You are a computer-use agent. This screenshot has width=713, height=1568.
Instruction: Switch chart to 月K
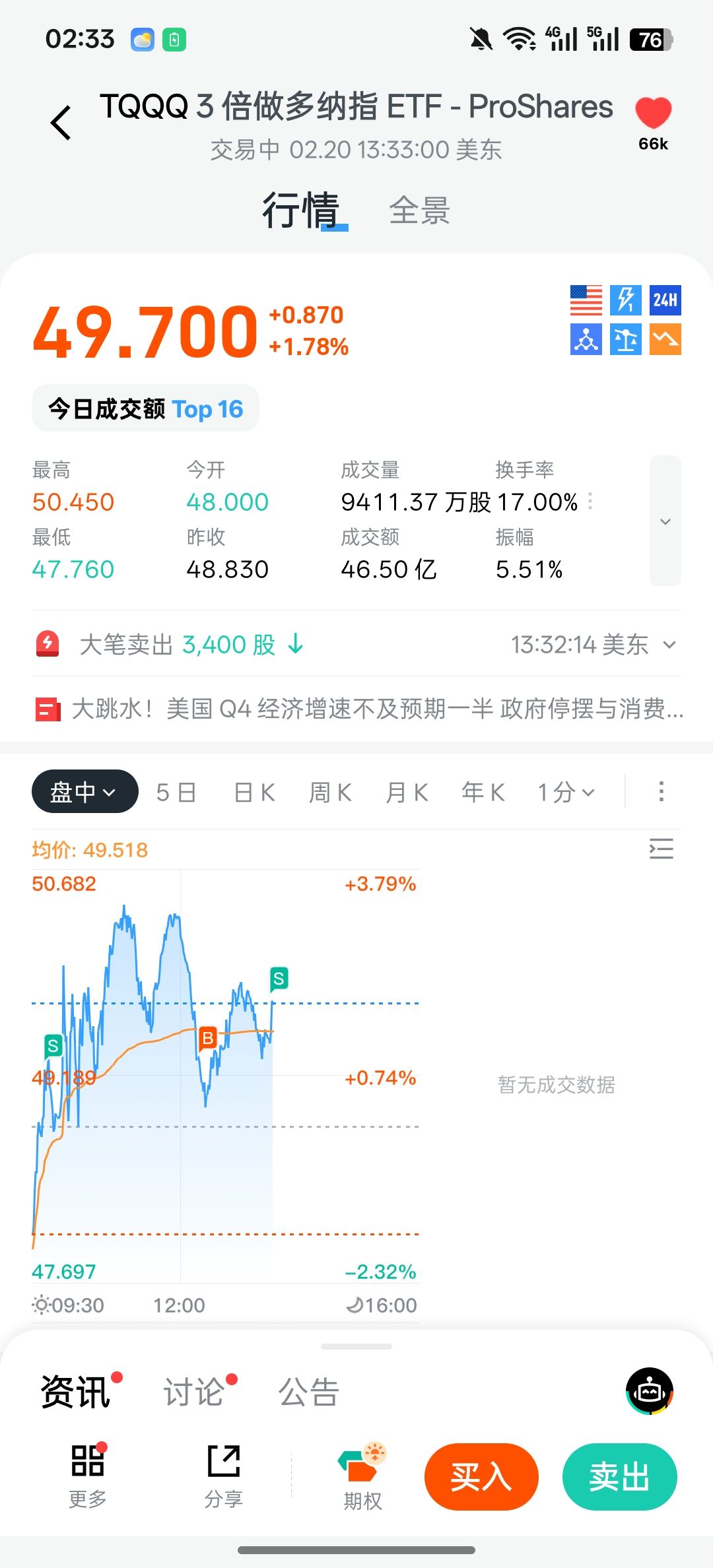coord(407,792)
